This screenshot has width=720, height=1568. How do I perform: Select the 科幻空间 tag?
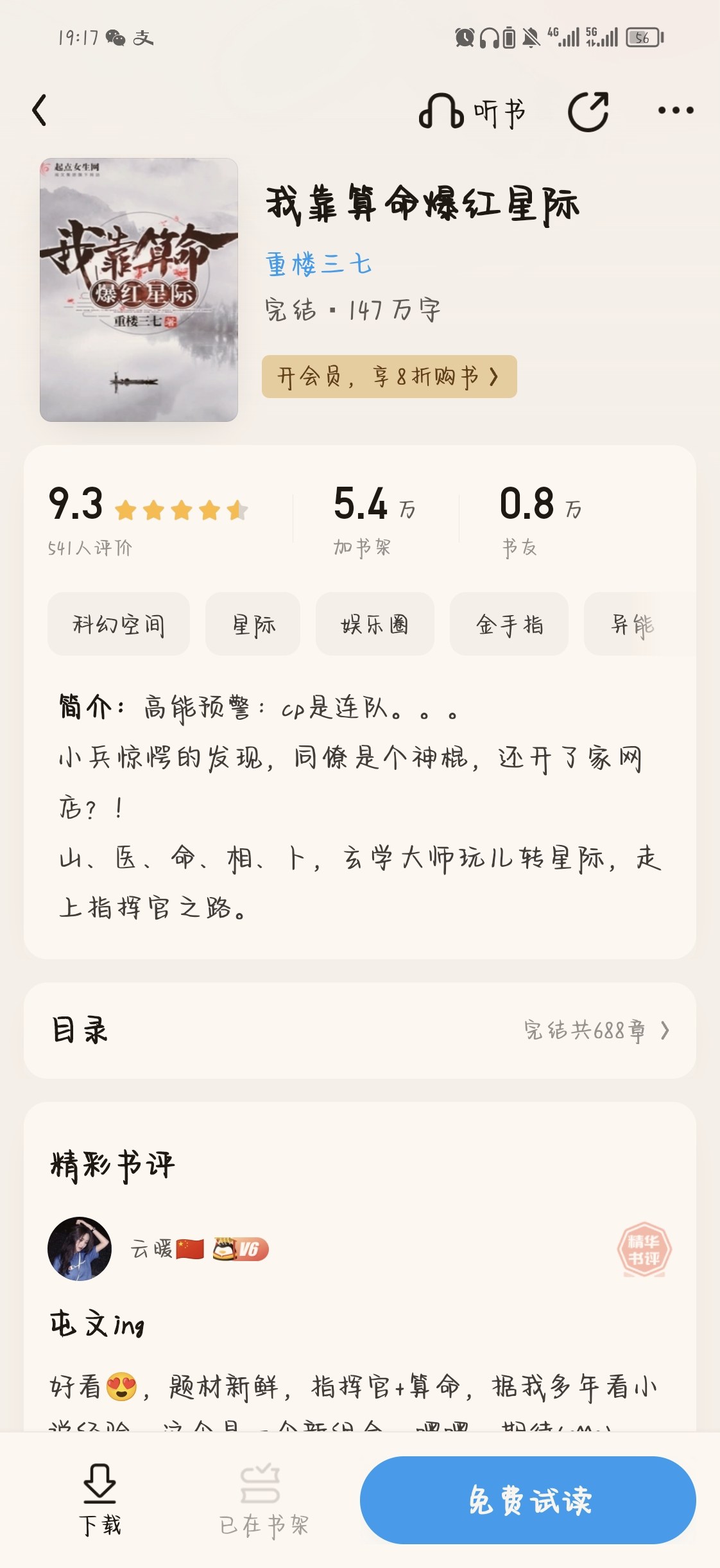(x=118, y=624)
